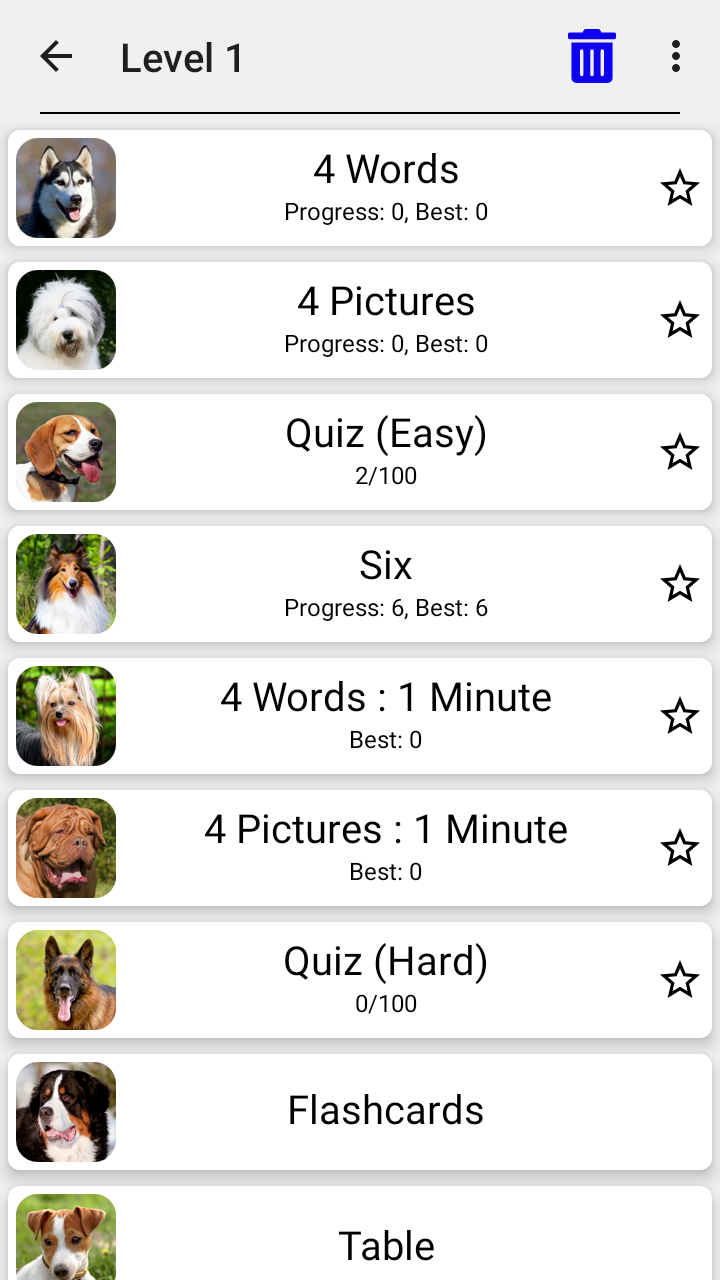This screenshot has width=720, height=1280.
Task: Click the Collie image beside Six
Action: tap(65, 584)
